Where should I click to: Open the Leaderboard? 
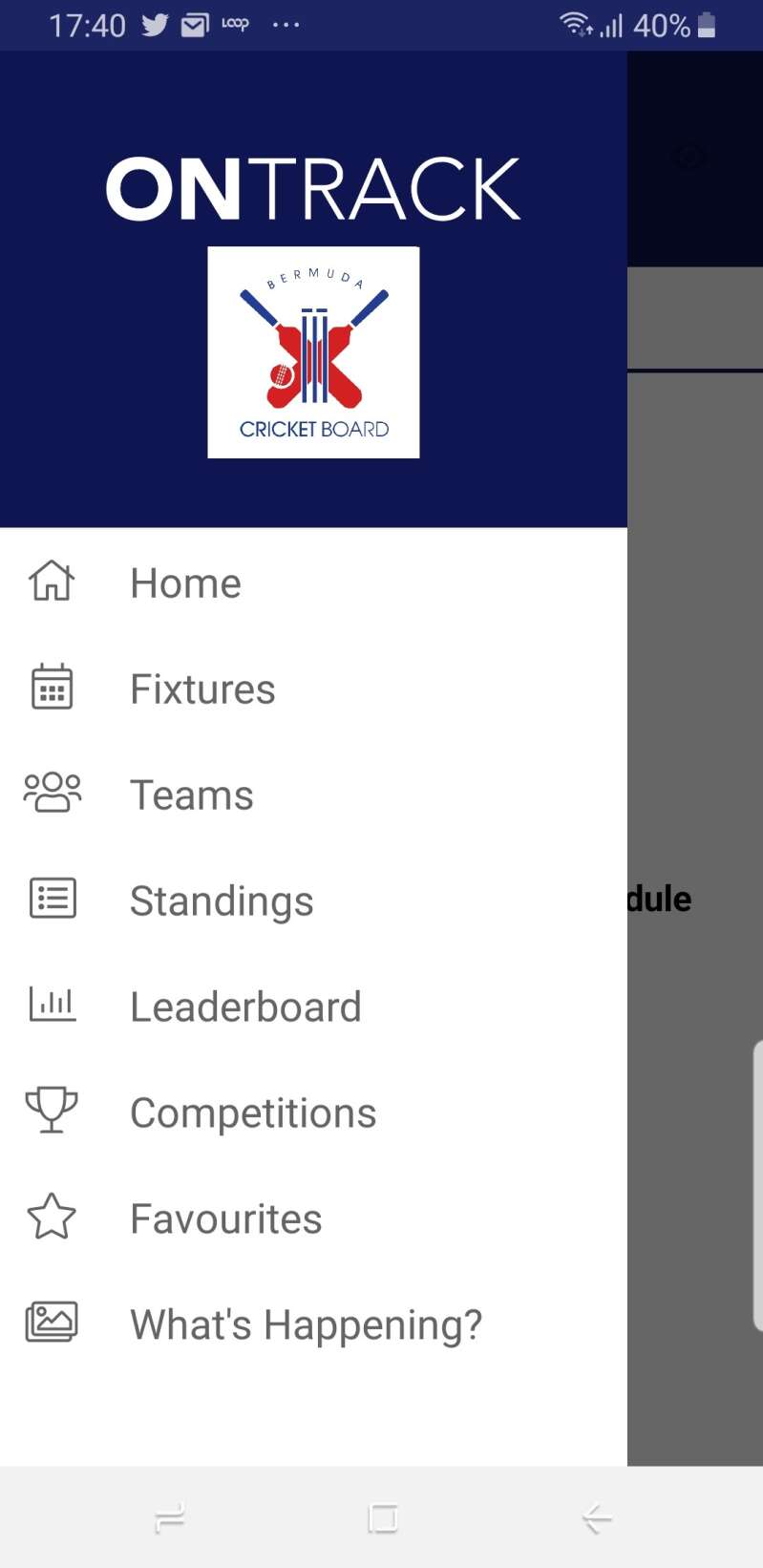pyautogui.click(x=313, y=1006)
